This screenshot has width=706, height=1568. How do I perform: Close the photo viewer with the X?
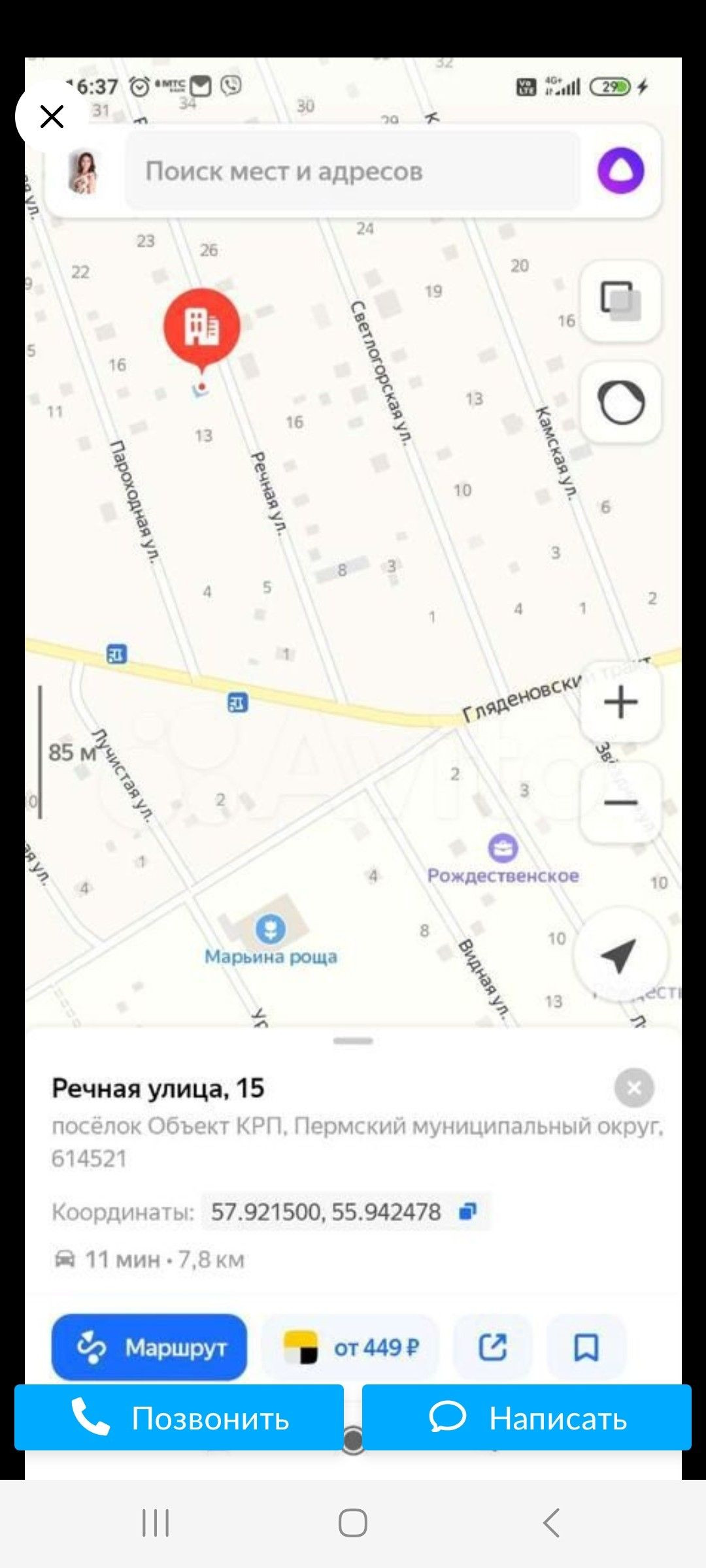click(x=52, y=117)
